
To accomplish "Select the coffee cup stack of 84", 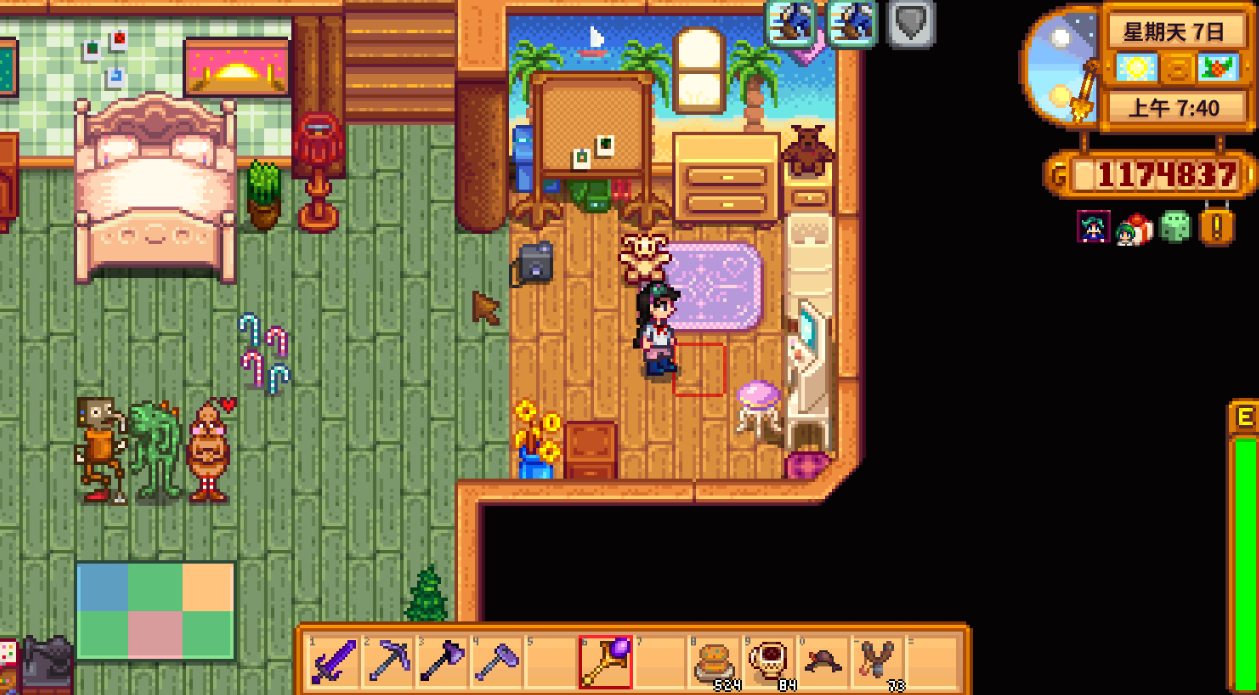I will click(768, 661).
